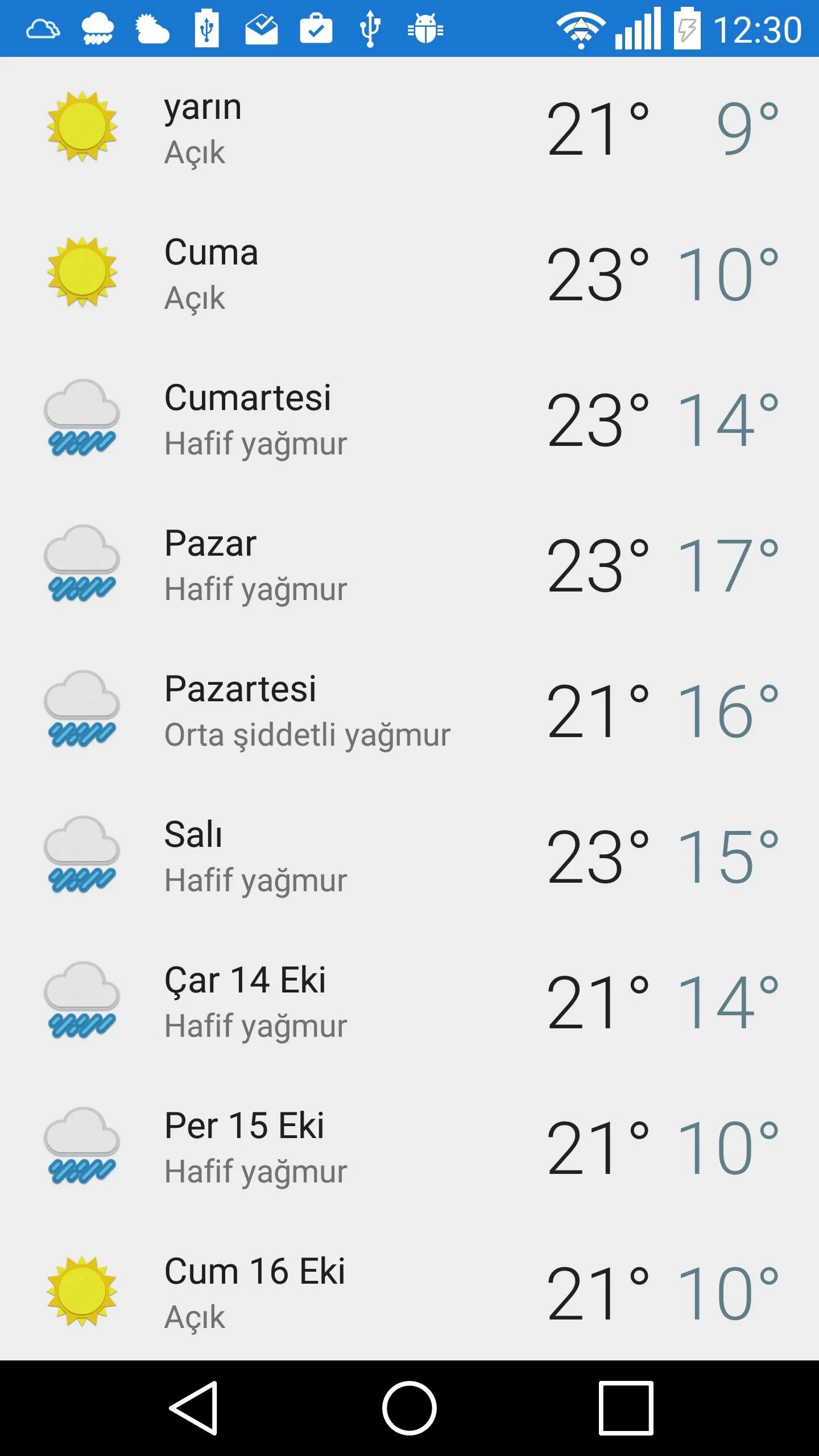Viewport: 819px width, 1456px height.
Task: View the Per 15 Eki forecast
Action: click(x=409, y=1148)
